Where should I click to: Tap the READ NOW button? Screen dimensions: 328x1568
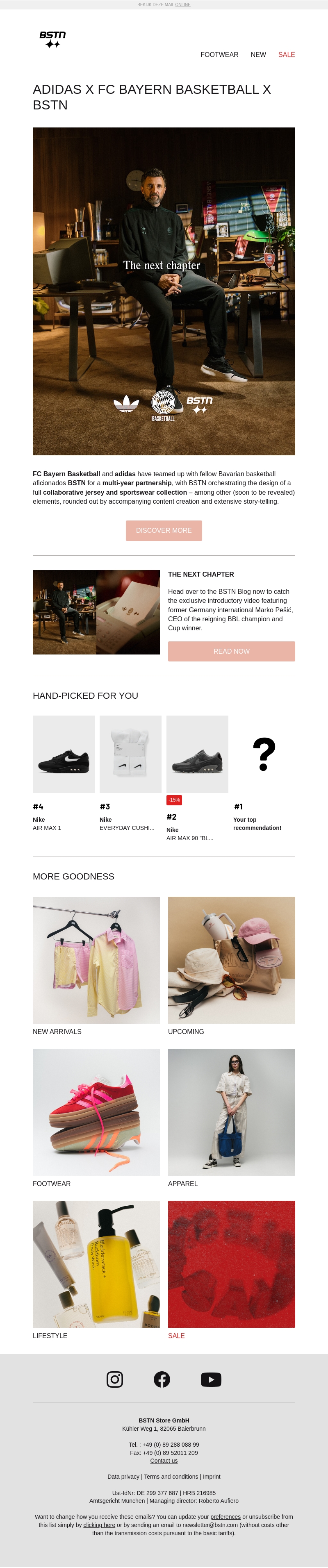231,651
